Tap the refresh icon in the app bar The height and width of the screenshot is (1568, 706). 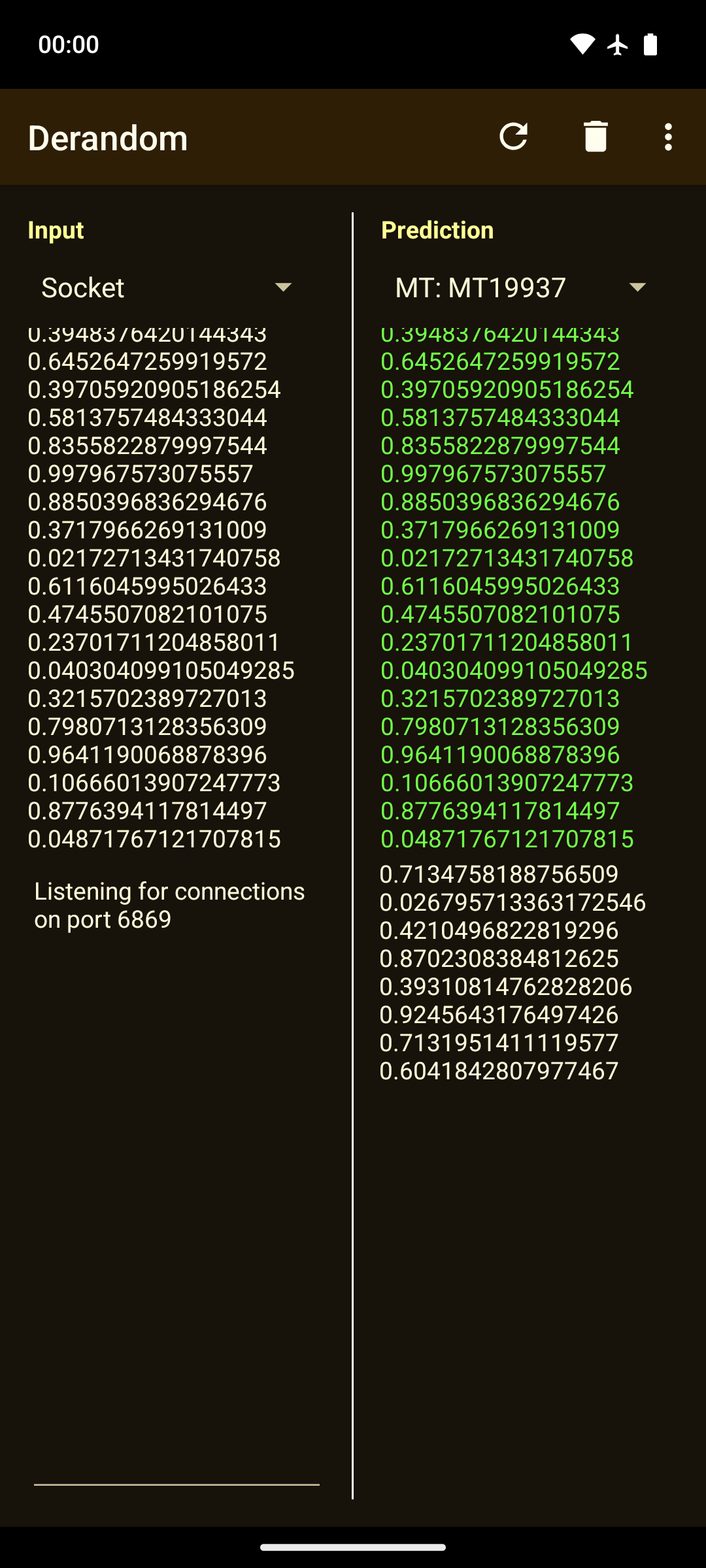point(513,137)
